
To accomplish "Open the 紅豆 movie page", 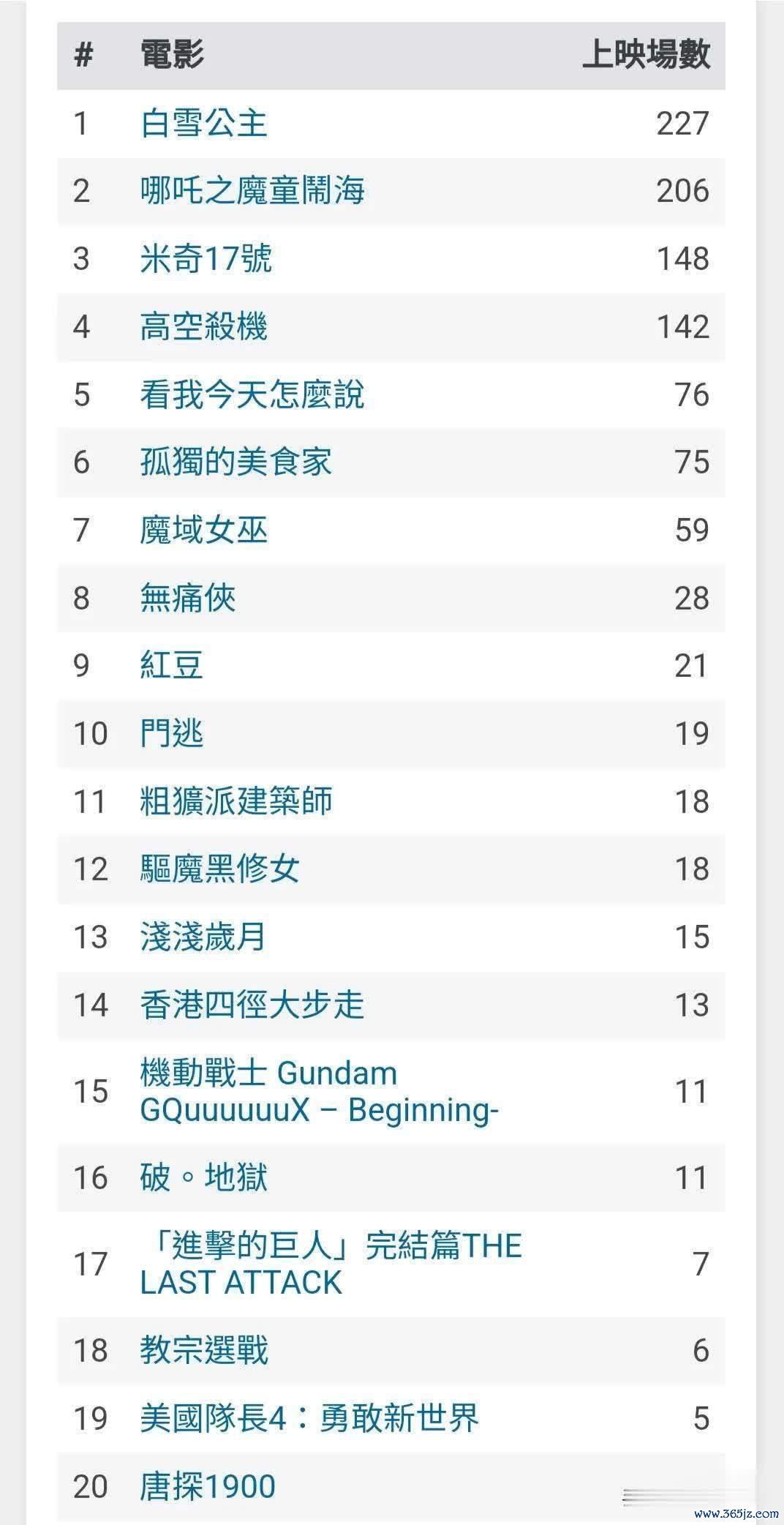I will 171,666.
